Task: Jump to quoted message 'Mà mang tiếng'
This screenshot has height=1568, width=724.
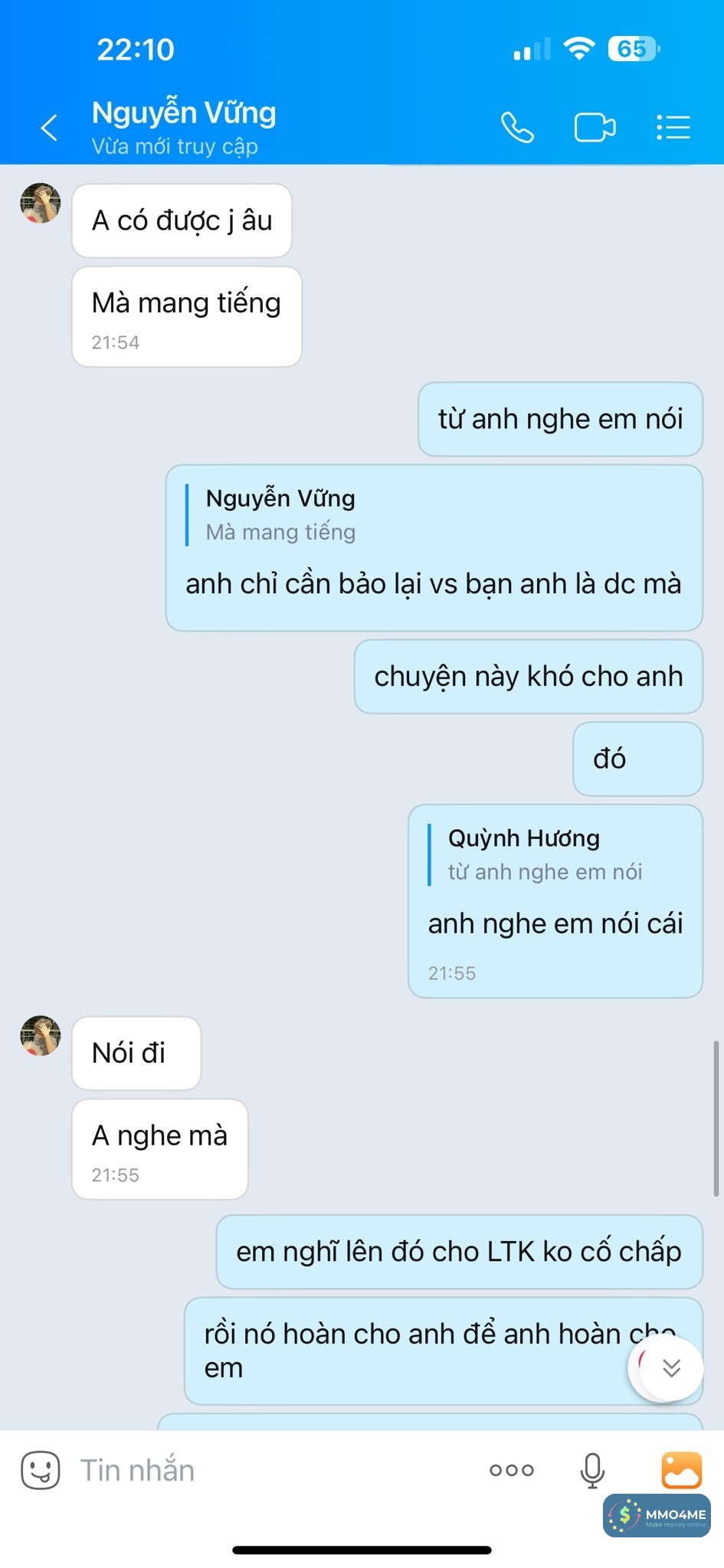Action: 280,515
